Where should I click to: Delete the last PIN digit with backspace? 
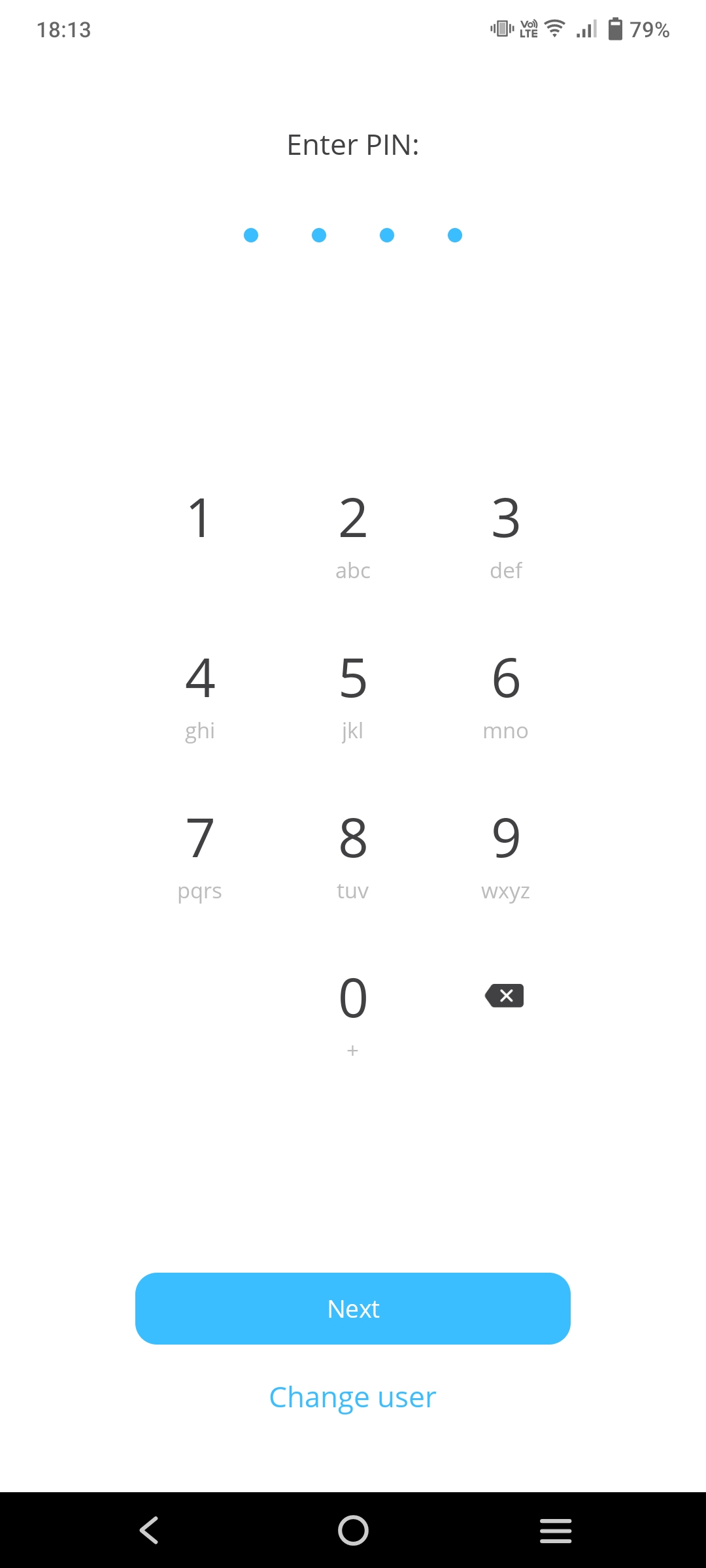pyautogui.click(x=505, y=996)
